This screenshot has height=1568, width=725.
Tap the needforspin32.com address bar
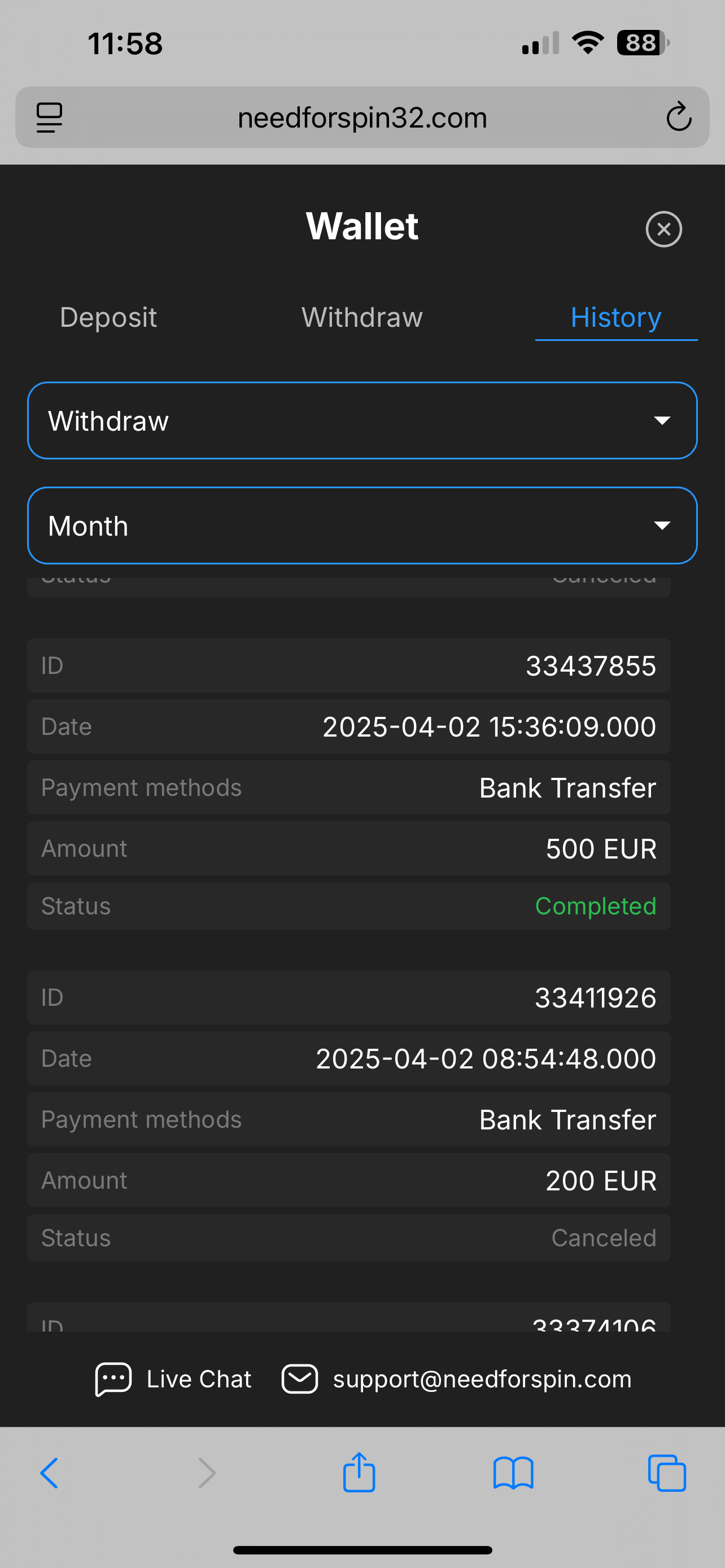click(362, 117)
